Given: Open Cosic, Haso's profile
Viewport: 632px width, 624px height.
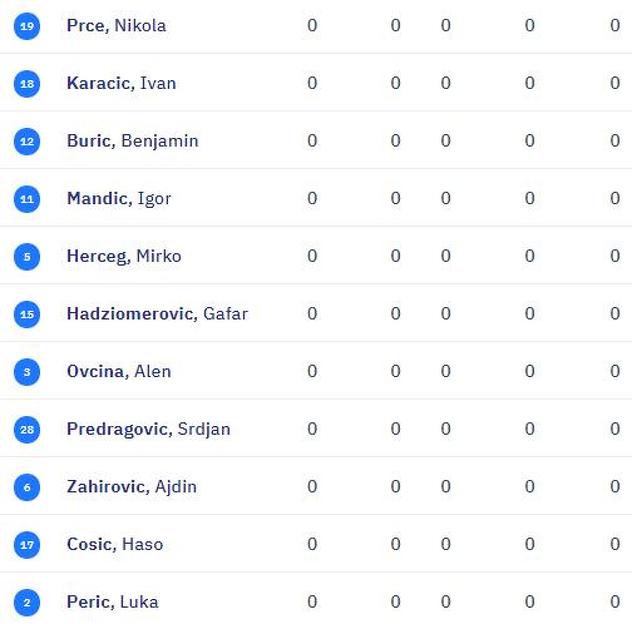Looking at the screenshot, I should coord(115,544).
